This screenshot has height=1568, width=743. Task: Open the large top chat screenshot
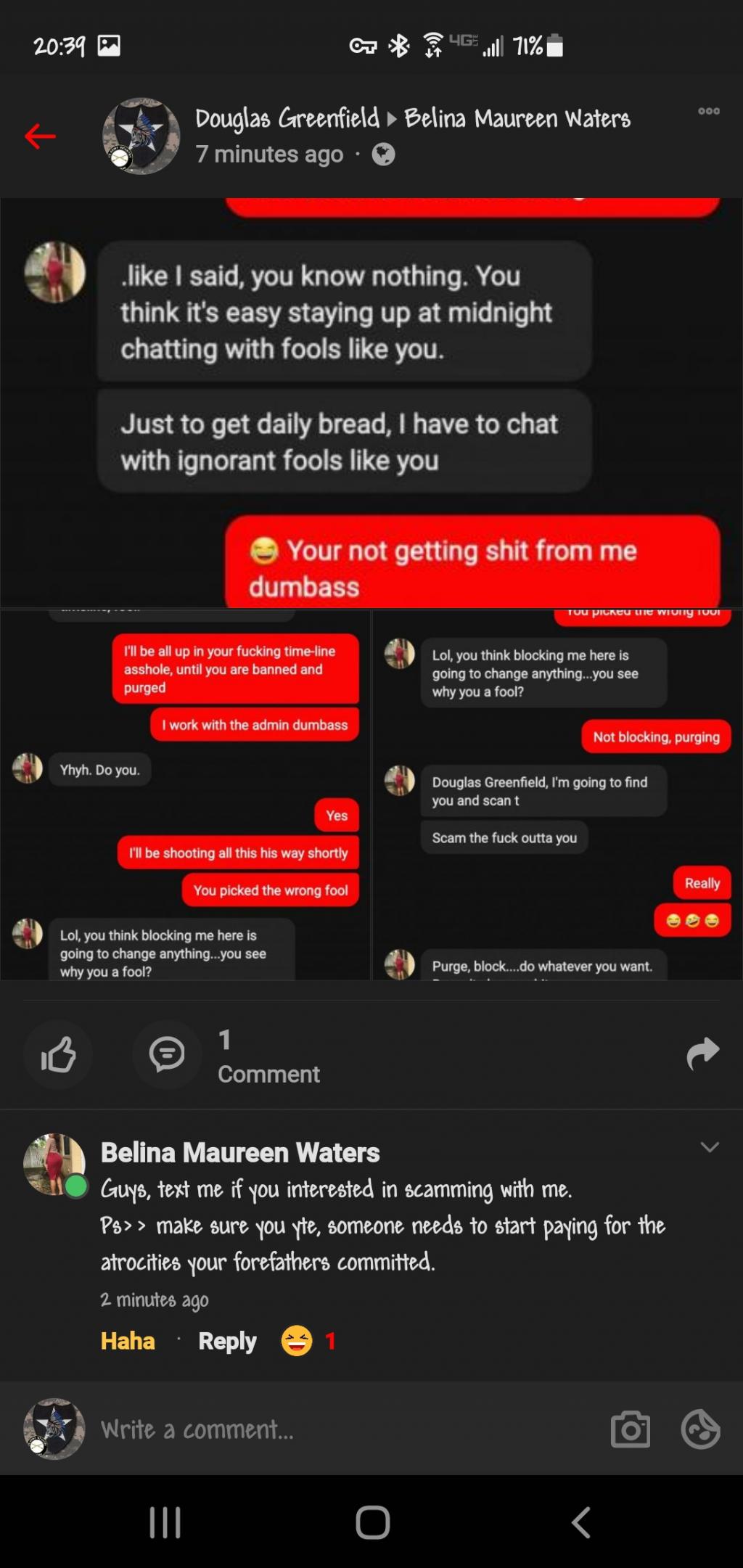[371, 403]
